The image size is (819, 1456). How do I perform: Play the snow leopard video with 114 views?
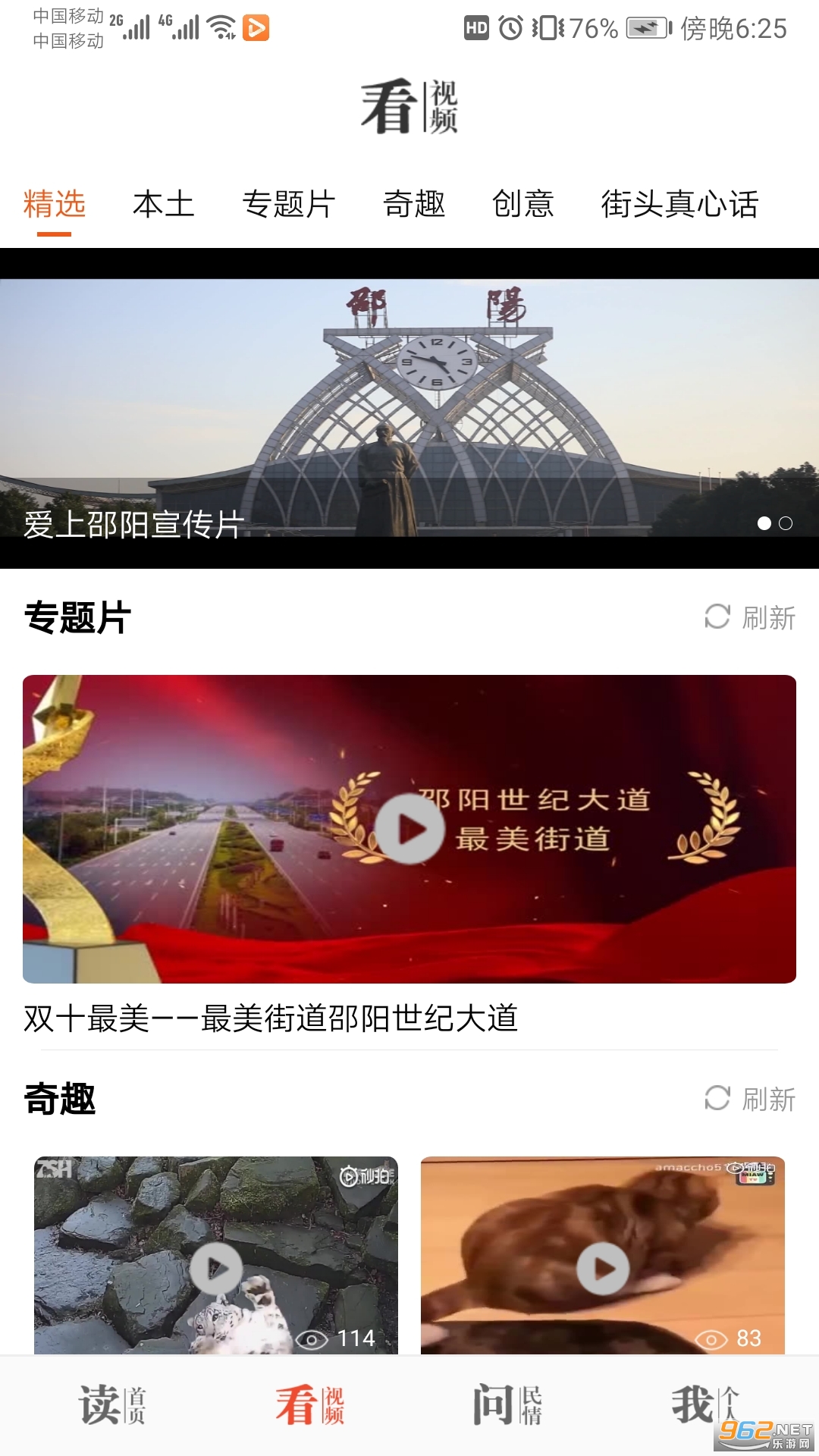tap(216, 1267)
